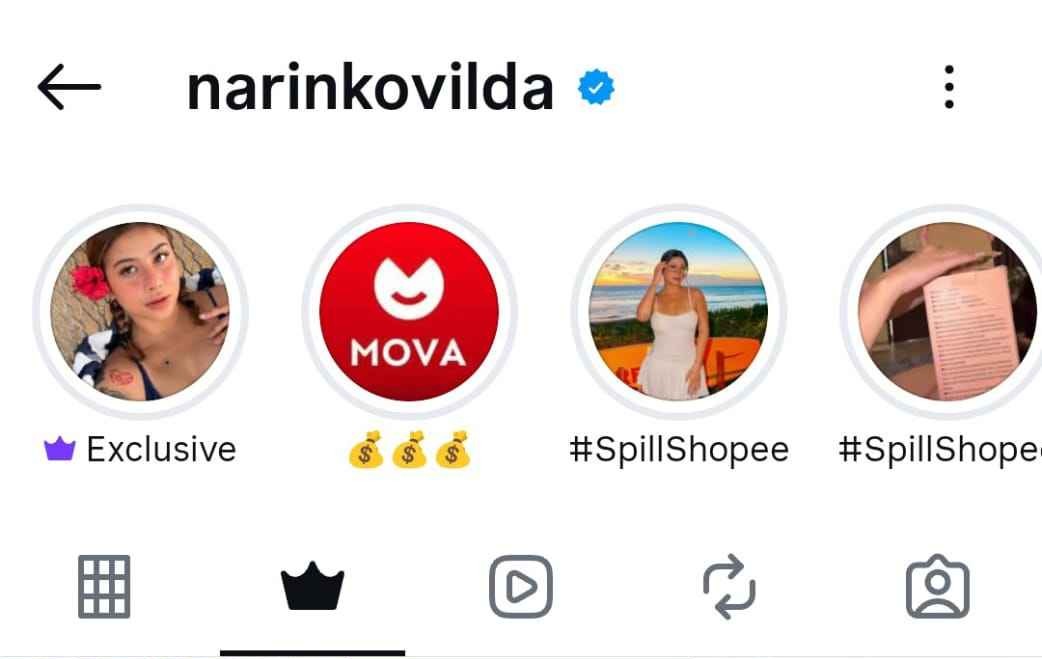Switch to the tagged photos tab
The height and width of the screenshot is (659, 1042).
(x=937, y=586)
